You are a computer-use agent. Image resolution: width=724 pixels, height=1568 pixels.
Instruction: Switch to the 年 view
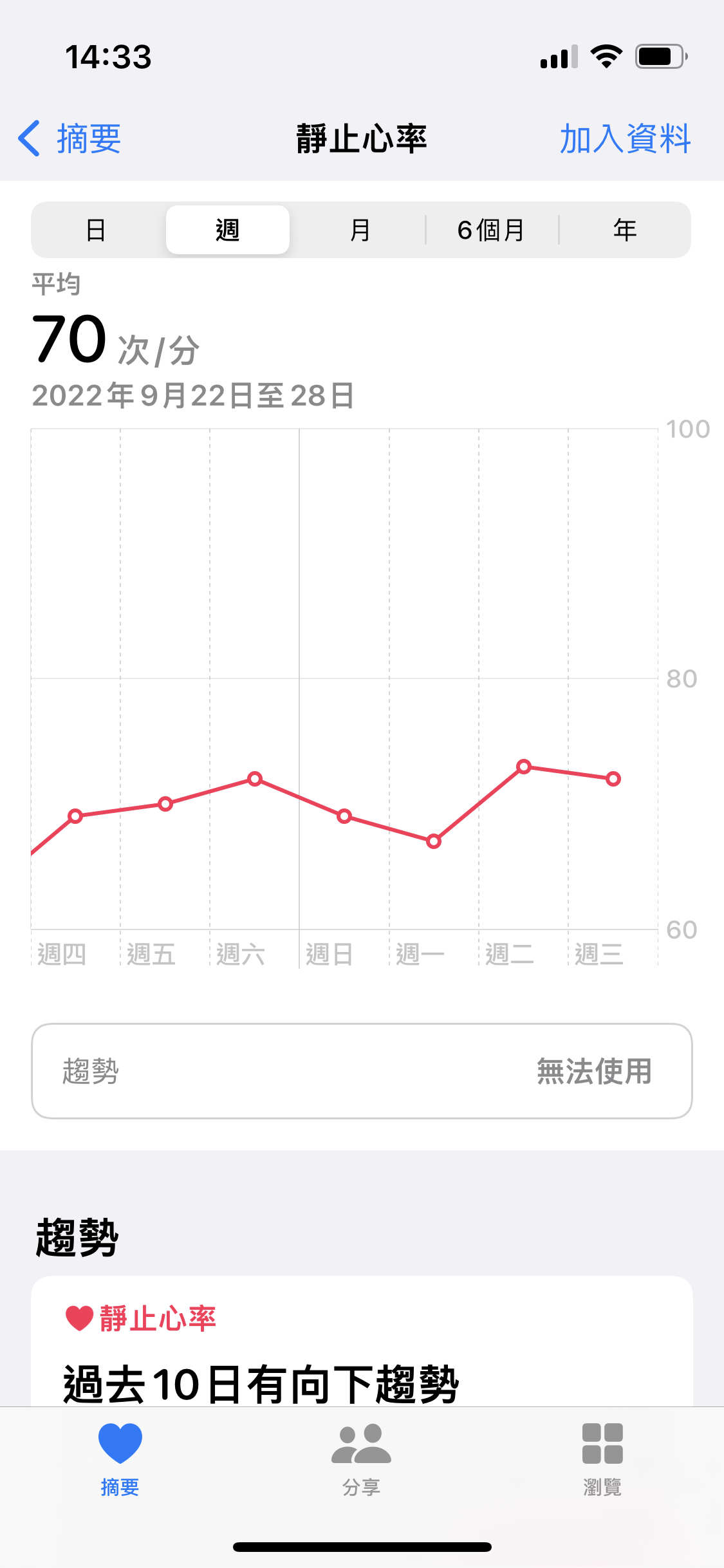click(x=624, y=230)
